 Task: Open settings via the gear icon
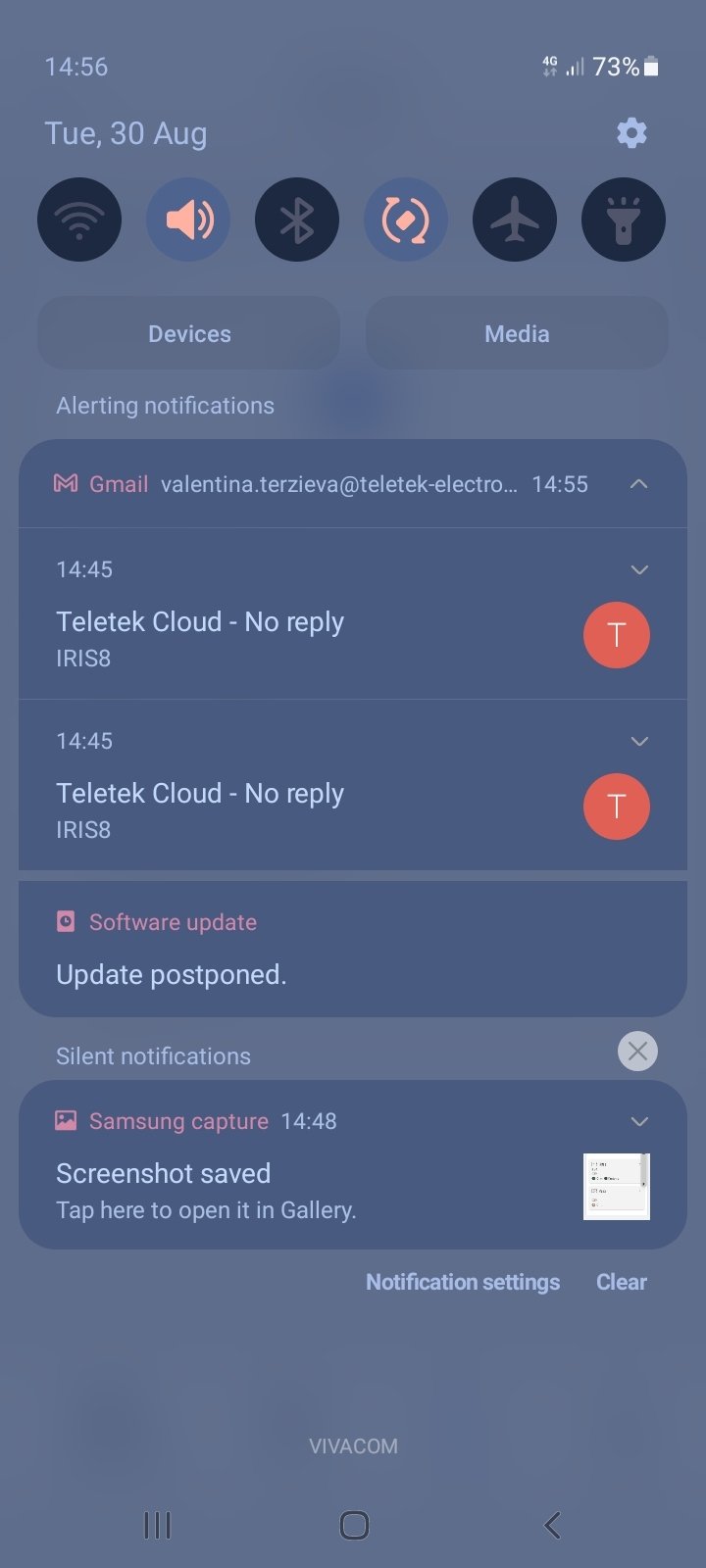[631, 133]
